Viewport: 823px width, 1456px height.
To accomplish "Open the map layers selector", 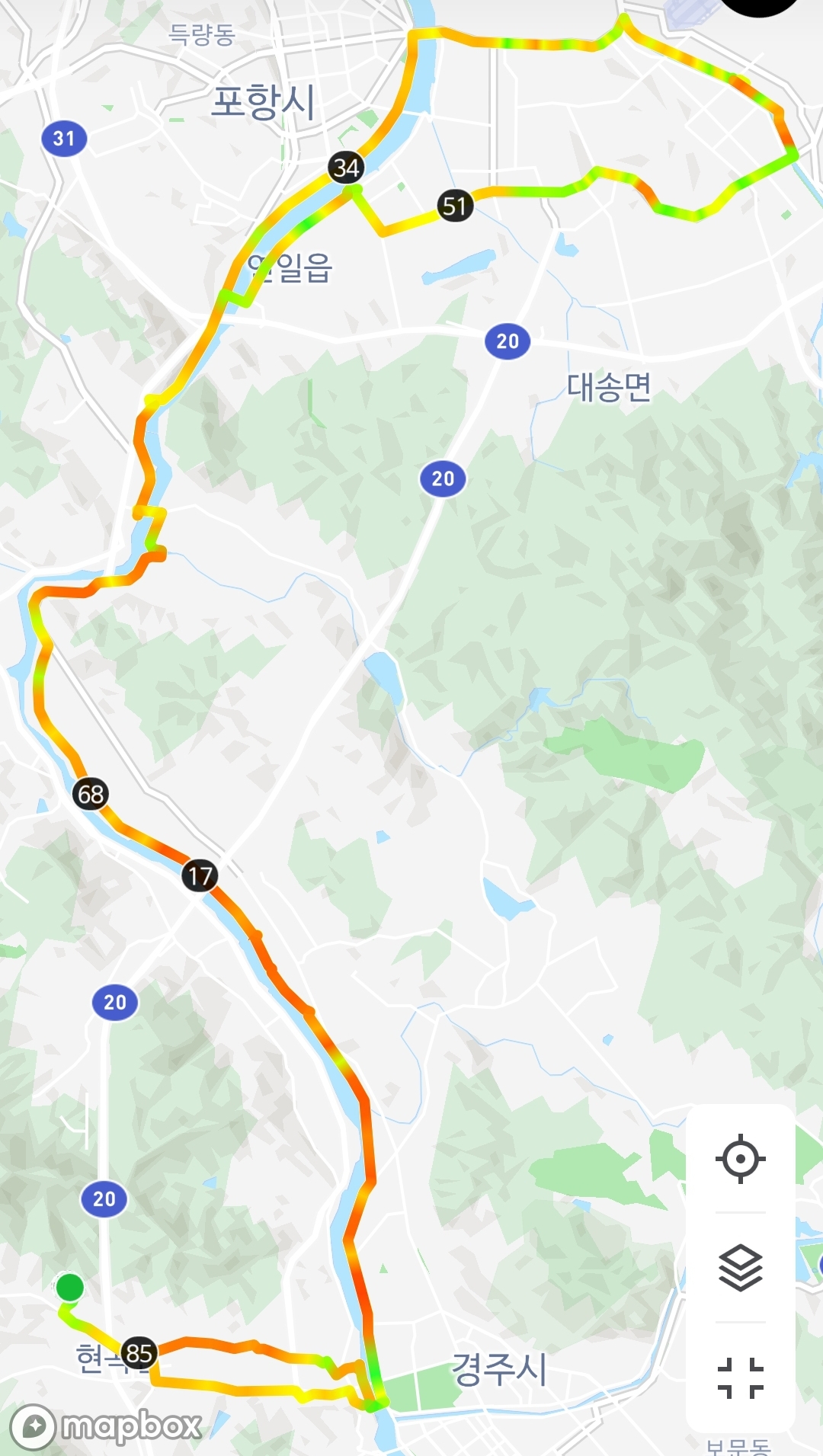I will [x=740, y=1268].
